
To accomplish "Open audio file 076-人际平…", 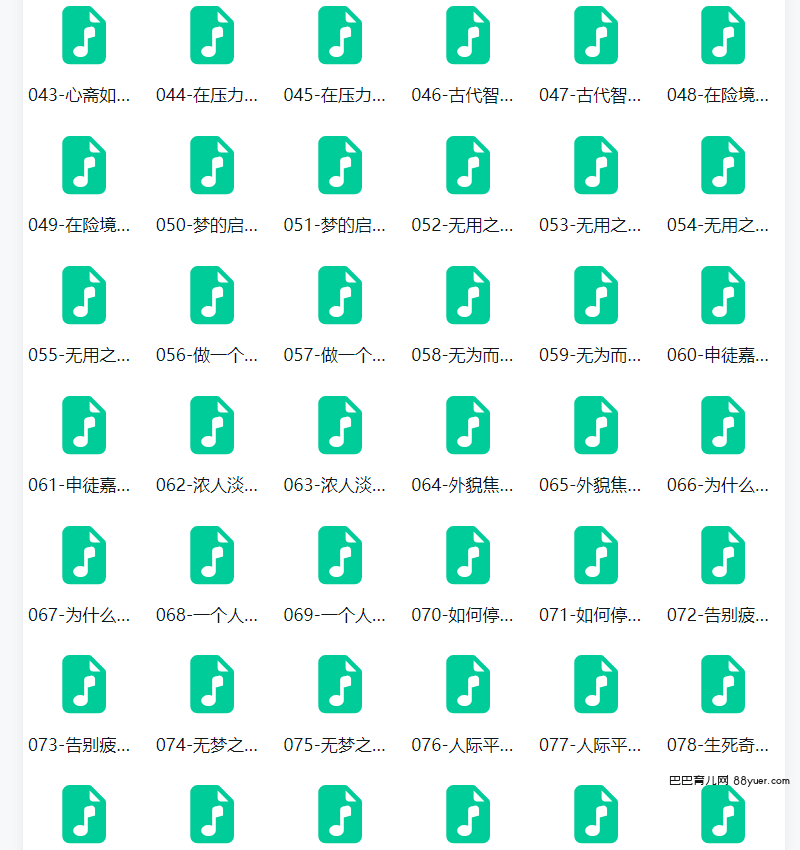I will [467, 685].
